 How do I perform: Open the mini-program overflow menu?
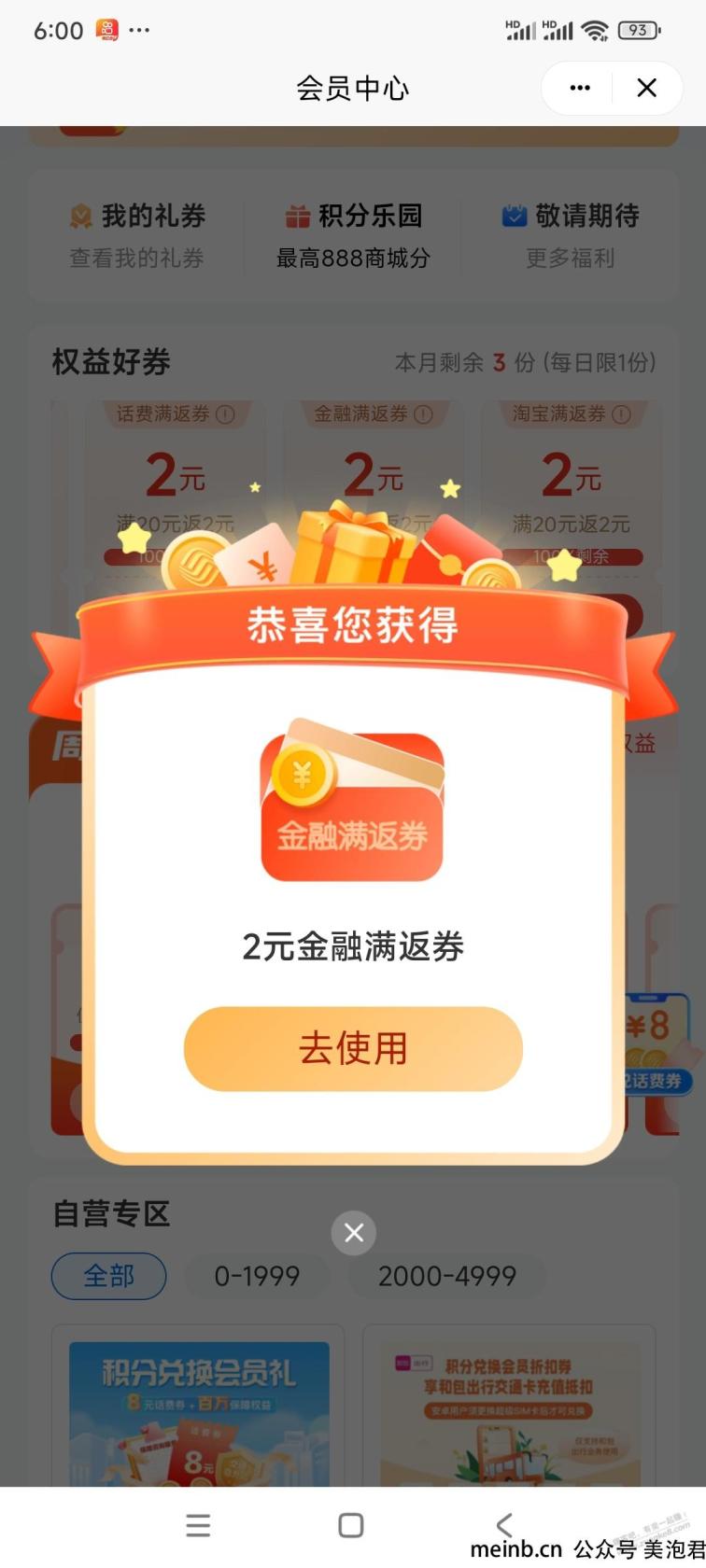click(580, 88)
